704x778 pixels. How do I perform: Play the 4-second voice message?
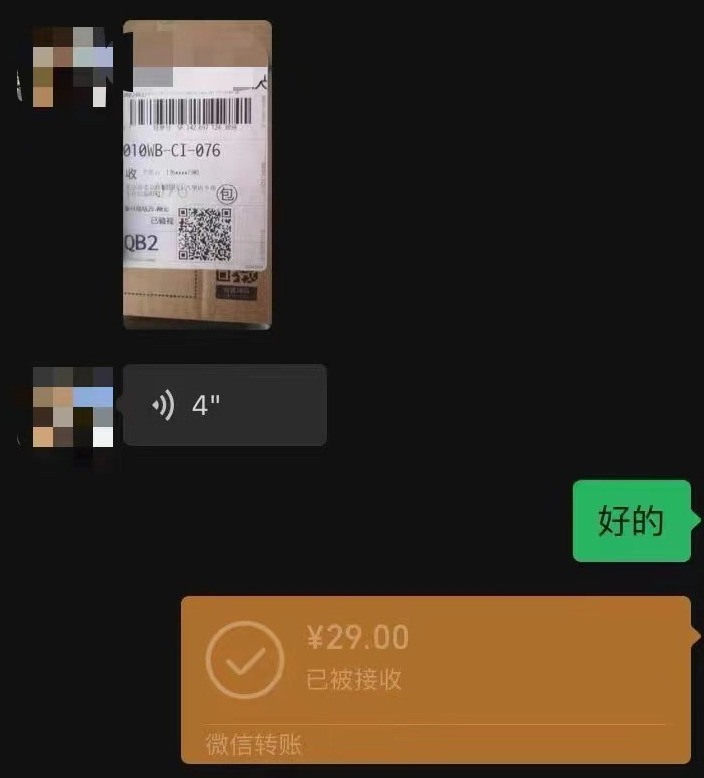(x=224, y=405)
